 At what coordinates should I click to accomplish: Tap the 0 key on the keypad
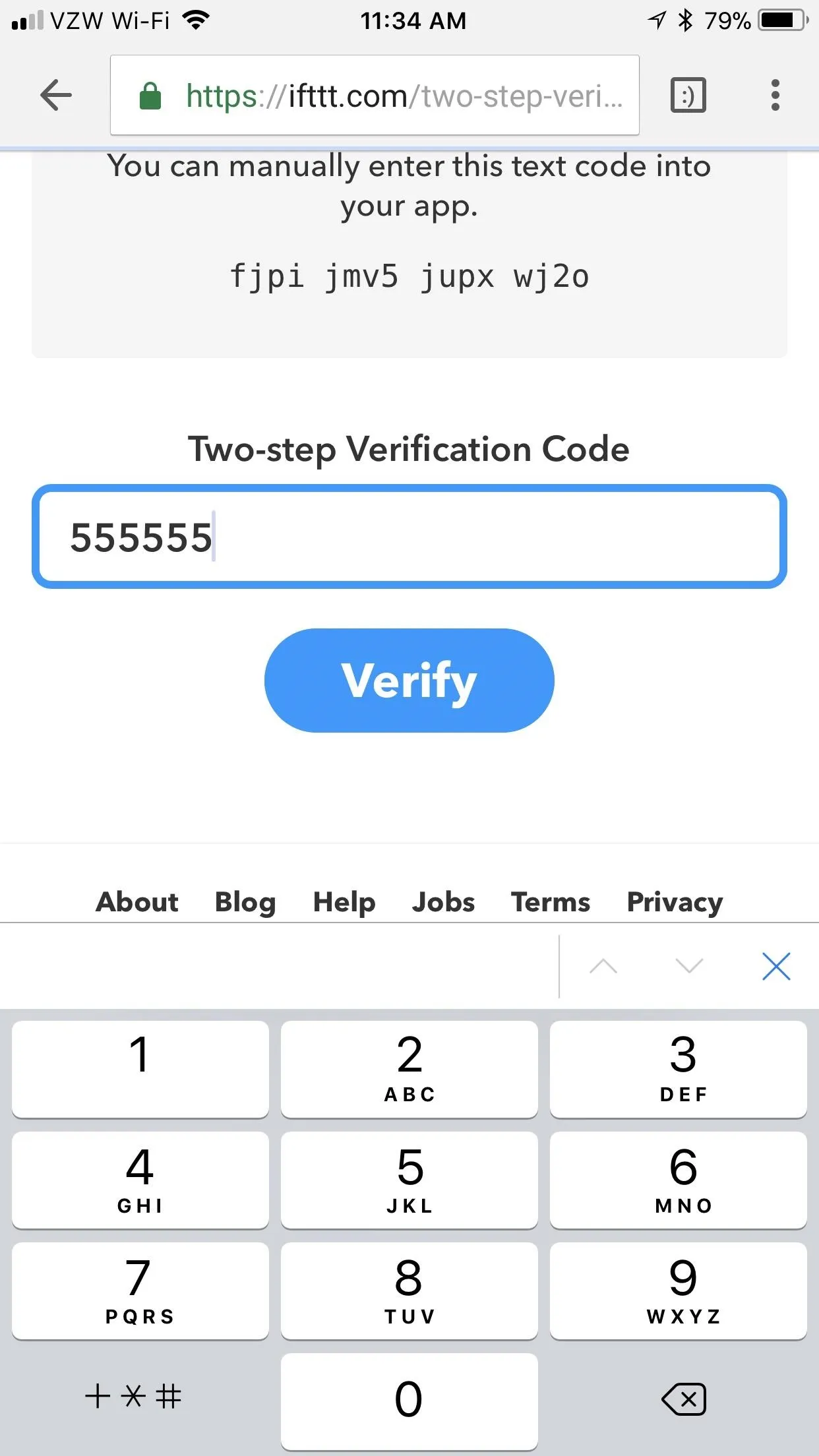pyautogui.click(x=409, y=1401)
